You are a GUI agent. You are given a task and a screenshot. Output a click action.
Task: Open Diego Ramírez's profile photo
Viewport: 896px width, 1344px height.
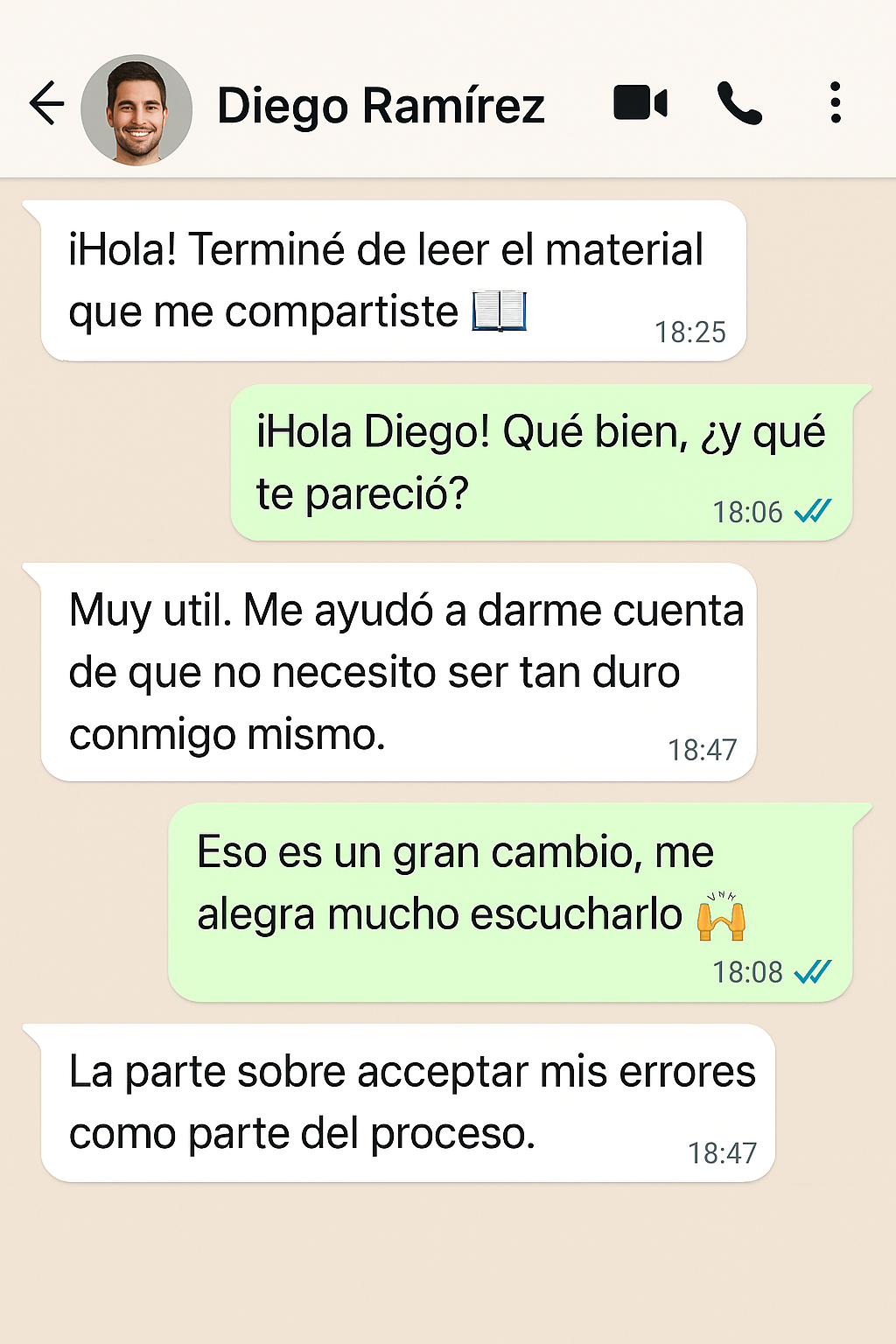tap(136, 109)
